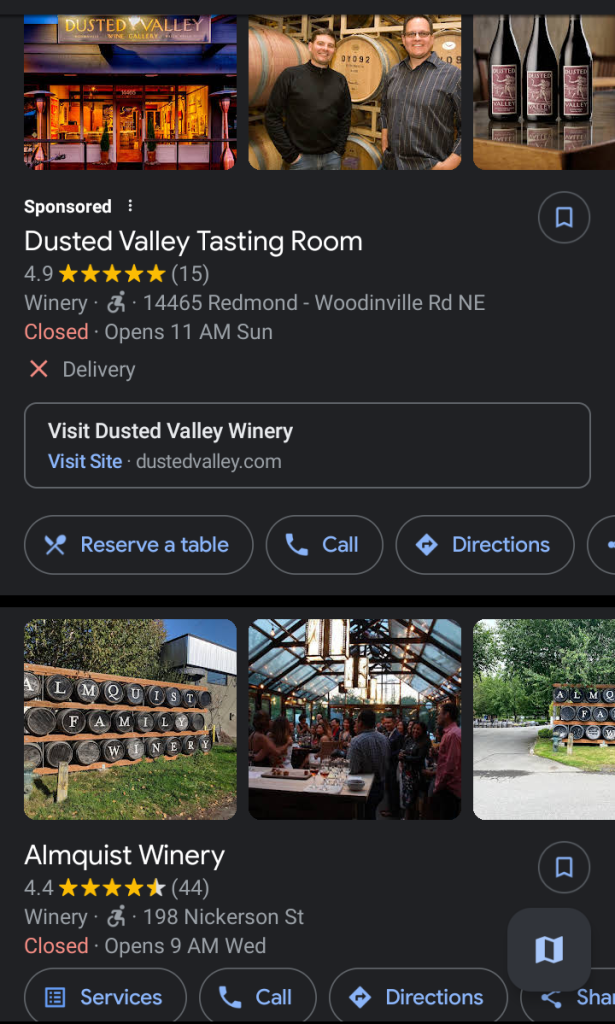Open Dusted Valley Tasting Room listing
615x1024 pixels.
[193, 241]
